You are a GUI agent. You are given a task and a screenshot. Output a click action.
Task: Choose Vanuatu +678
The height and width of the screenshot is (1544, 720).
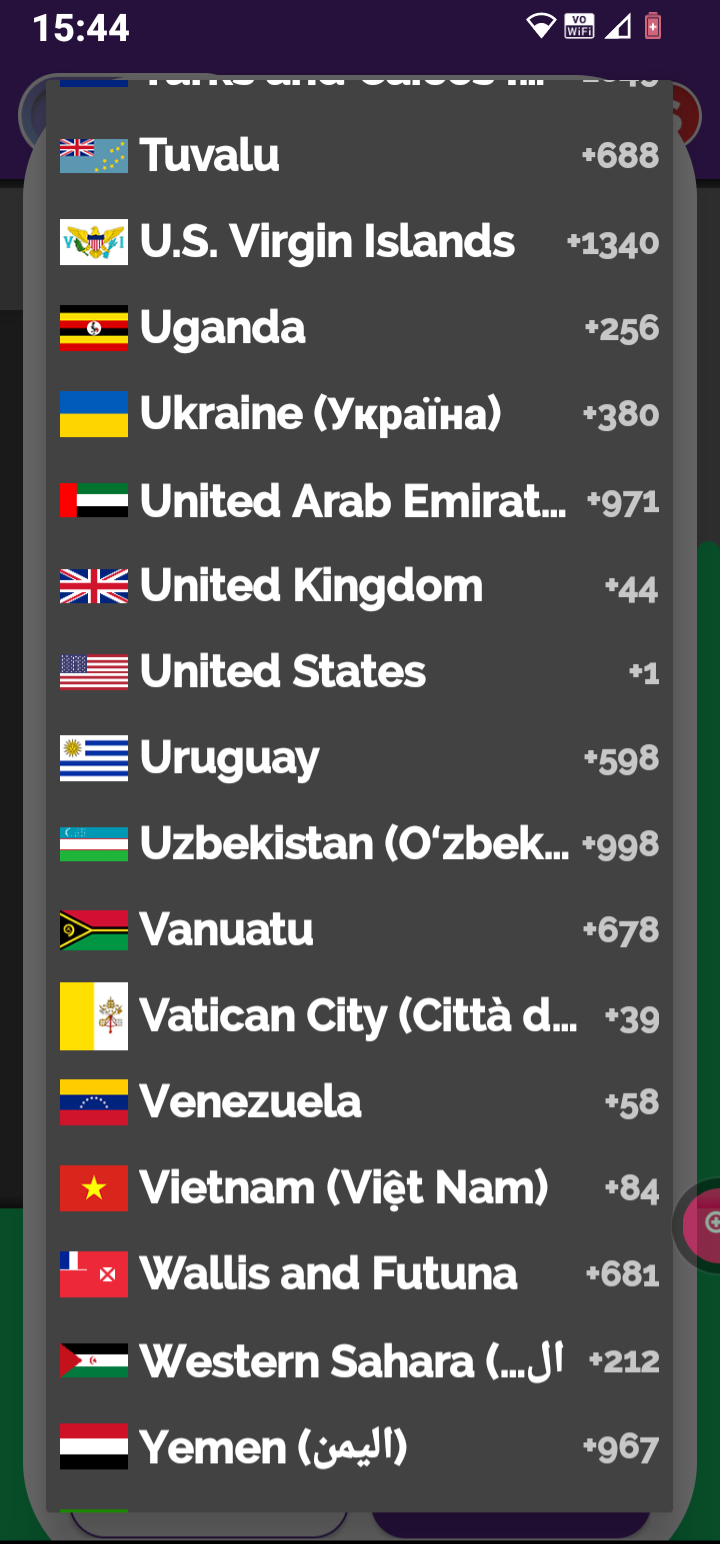click(x=359, y=930)
